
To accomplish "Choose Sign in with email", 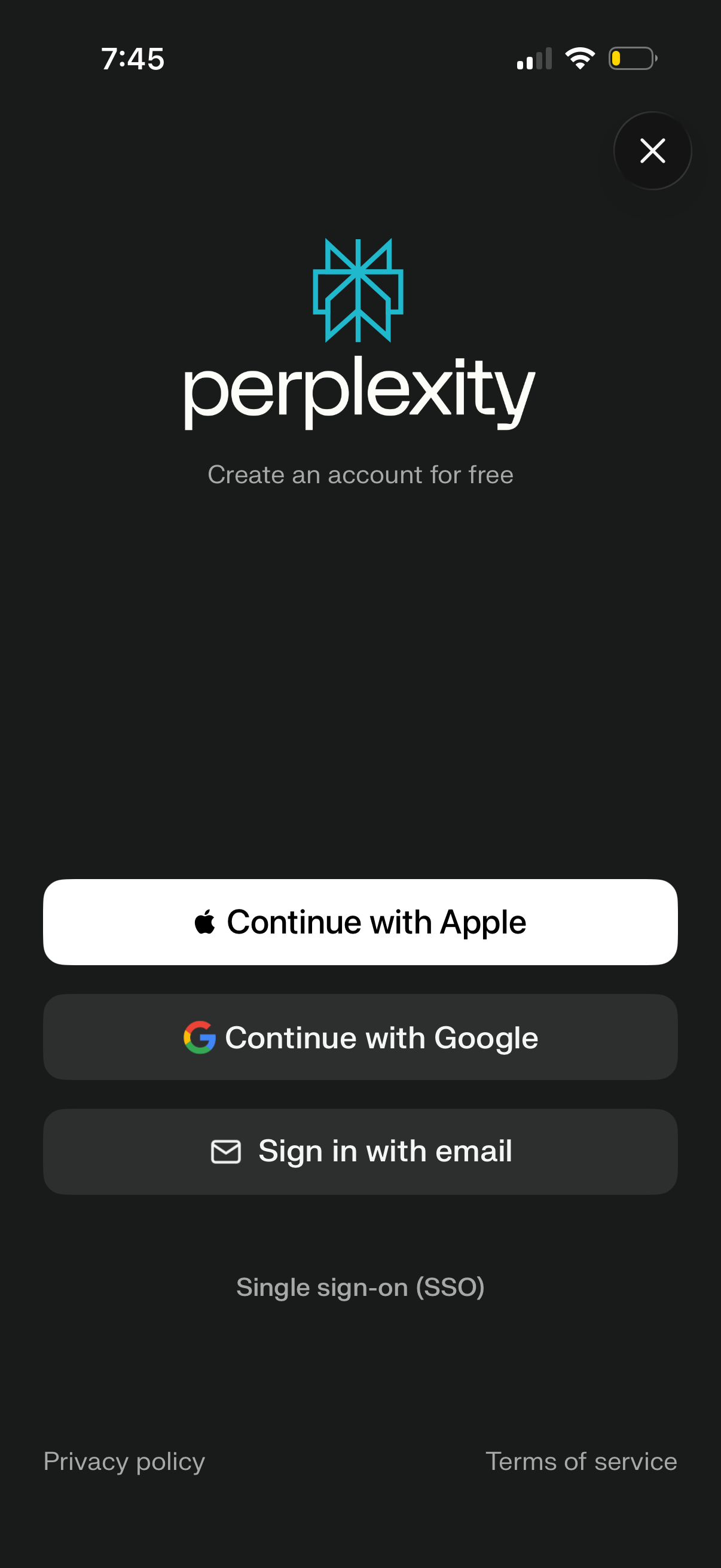I will click(360, 1151).
